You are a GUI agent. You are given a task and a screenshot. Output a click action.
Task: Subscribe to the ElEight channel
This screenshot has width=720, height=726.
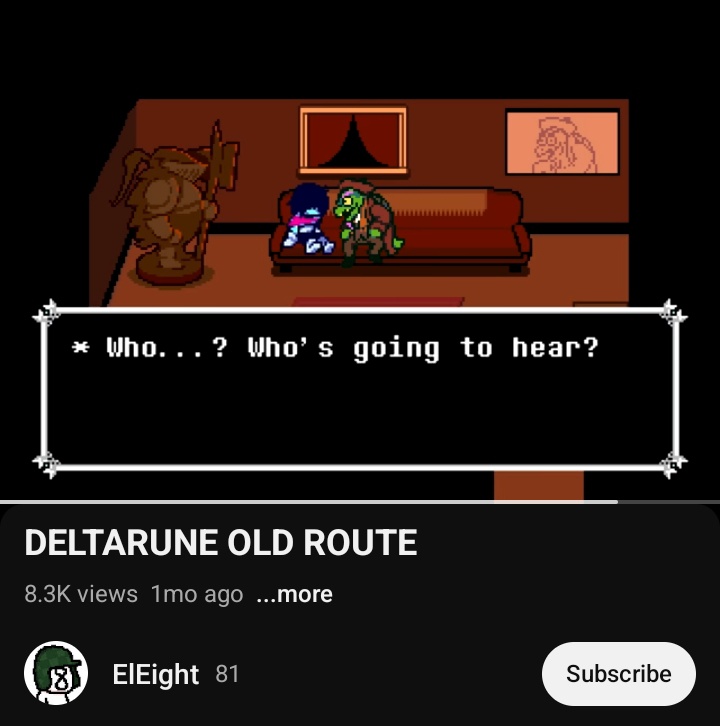(x=618, y=674)
